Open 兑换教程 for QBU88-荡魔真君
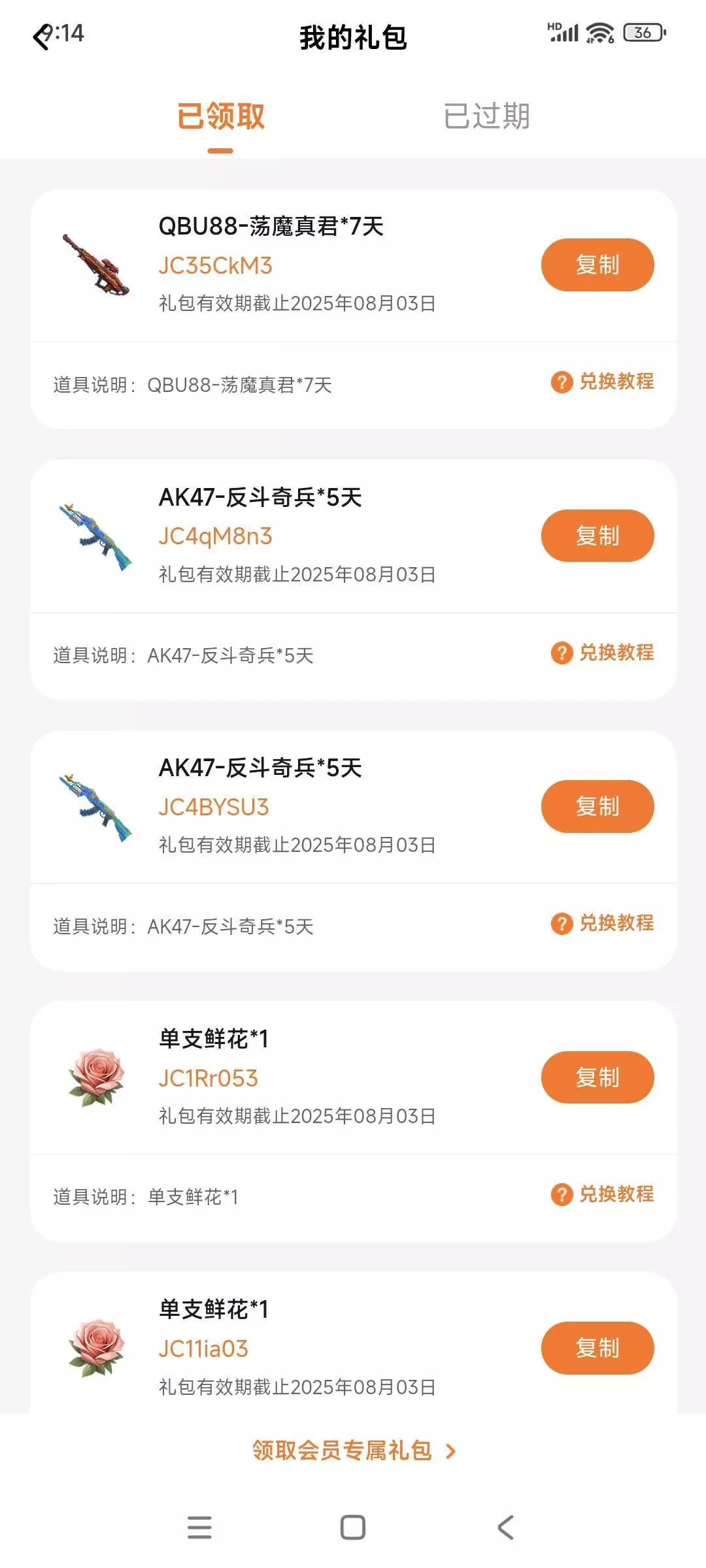Screen dimensions: 706x1568 603,382
